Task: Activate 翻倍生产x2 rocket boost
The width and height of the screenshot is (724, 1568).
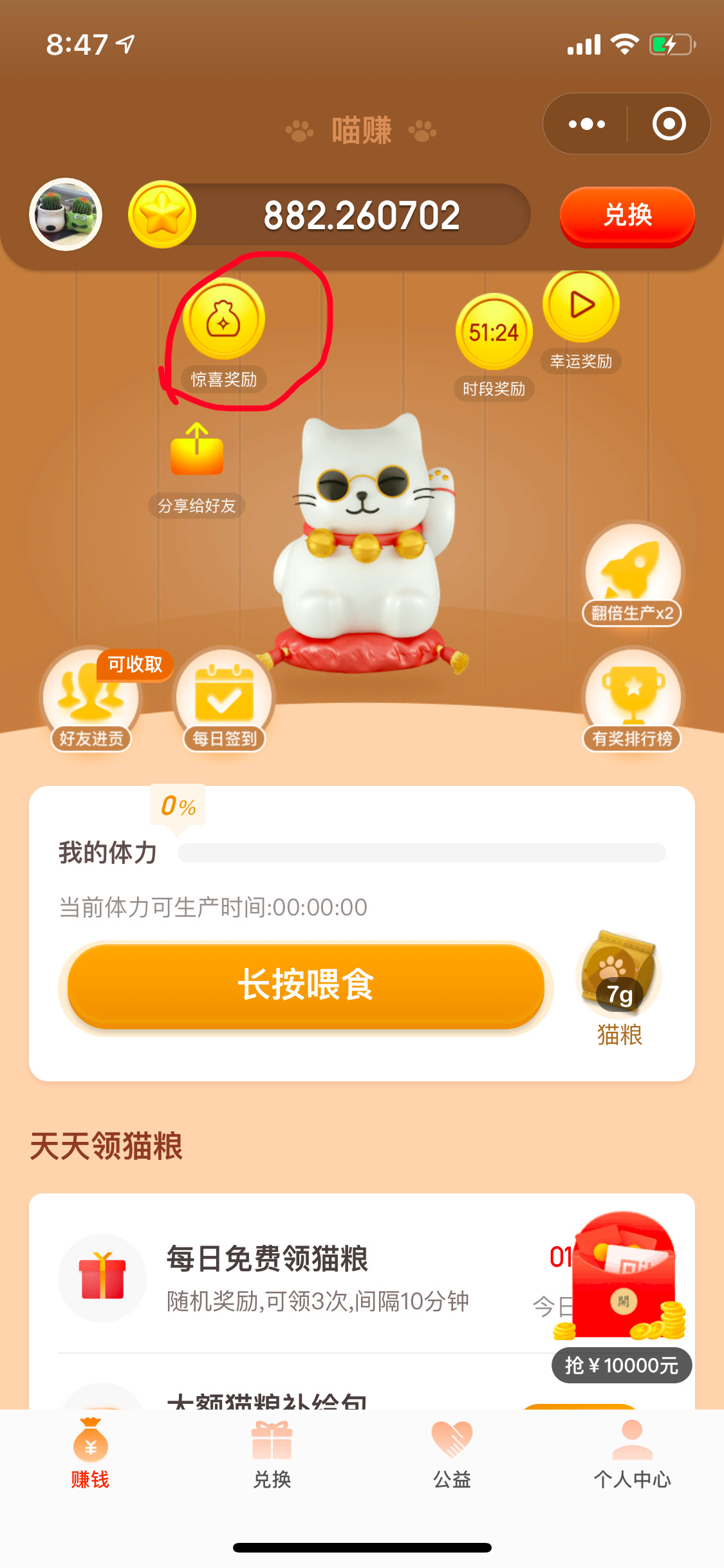Action: (632, 573)
